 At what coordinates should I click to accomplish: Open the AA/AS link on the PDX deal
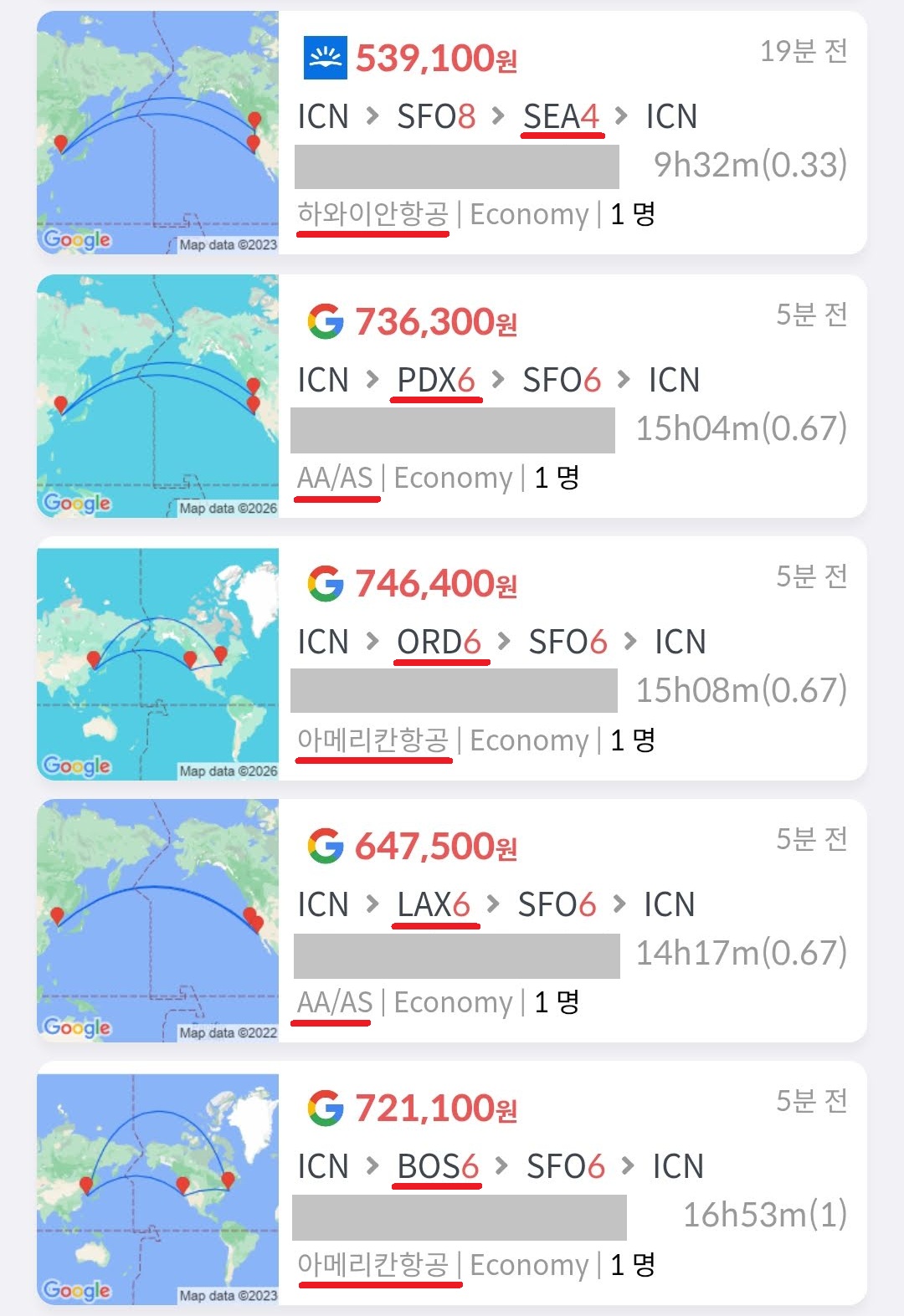point(334,477)
